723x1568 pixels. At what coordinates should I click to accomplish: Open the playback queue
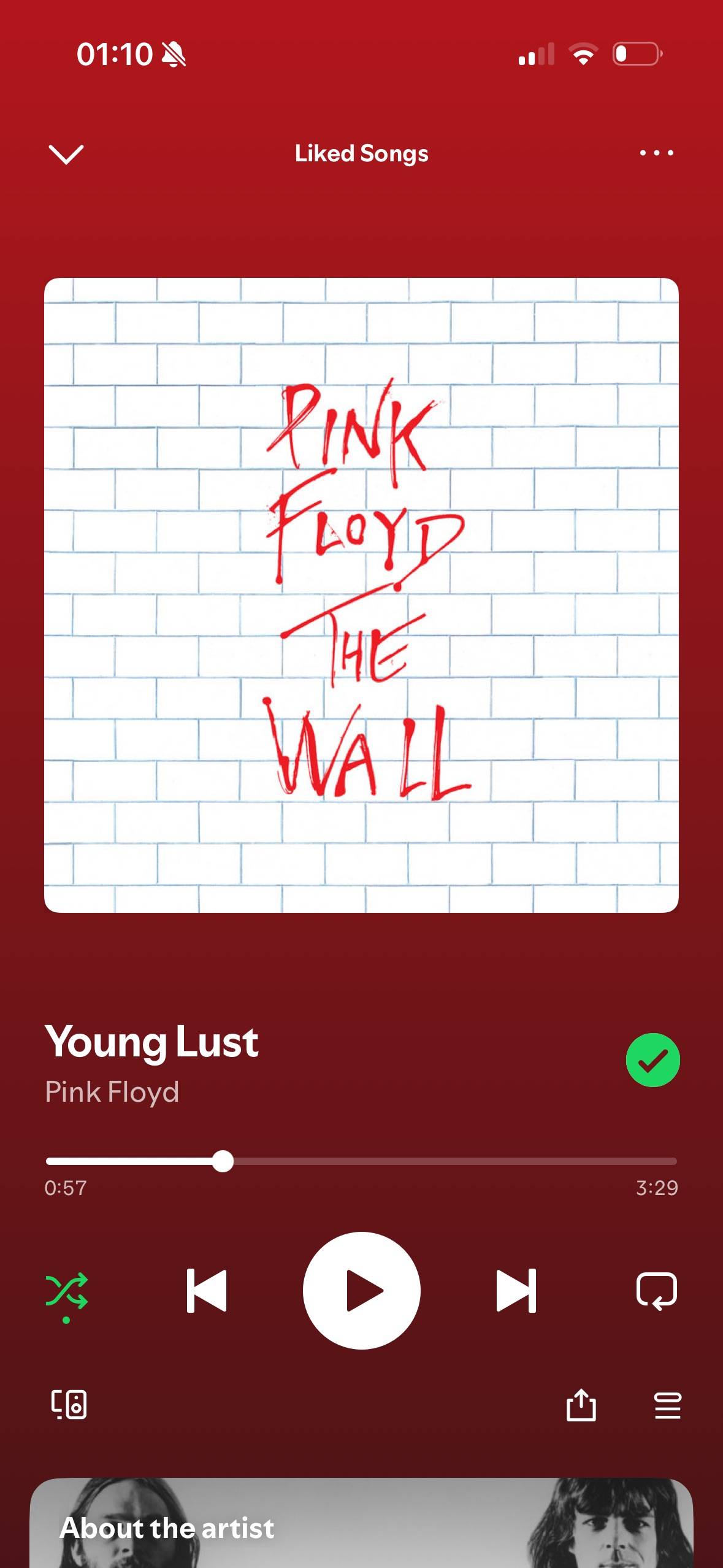pyautogui.click(x=667, y=1405)
